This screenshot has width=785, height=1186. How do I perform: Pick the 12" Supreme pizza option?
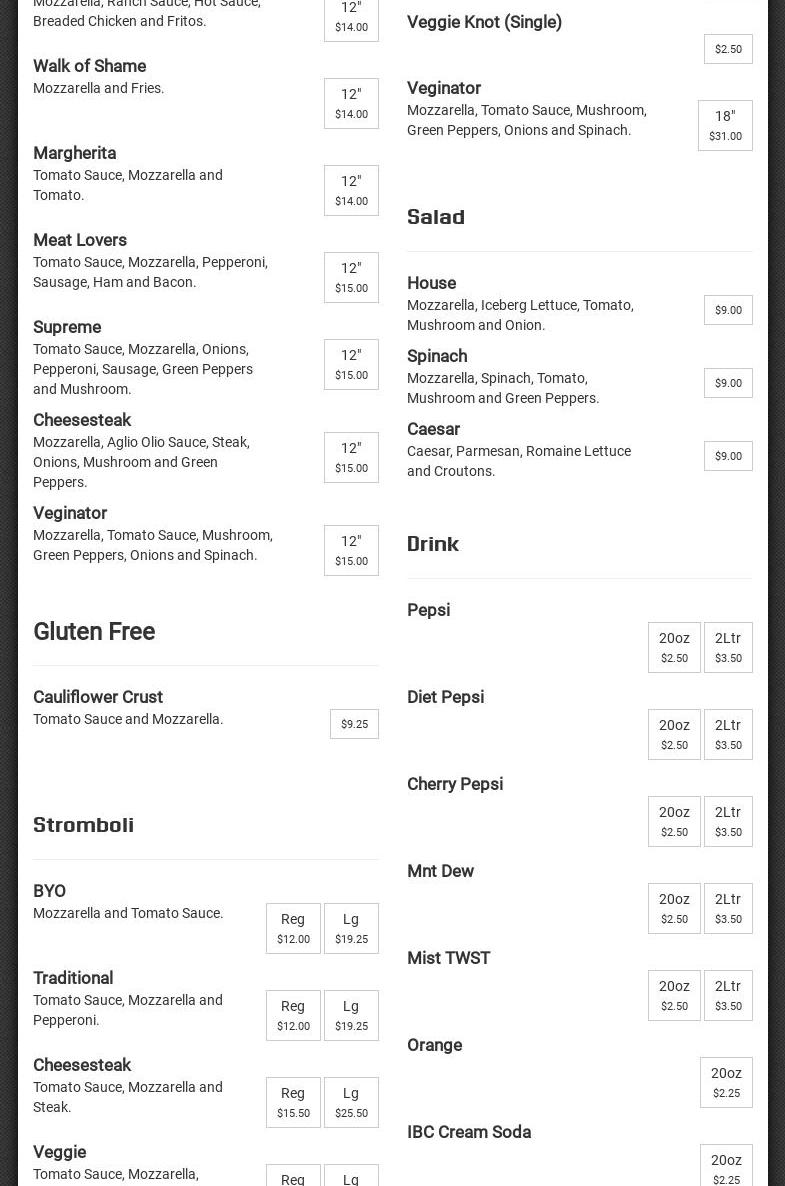point(351,364)
